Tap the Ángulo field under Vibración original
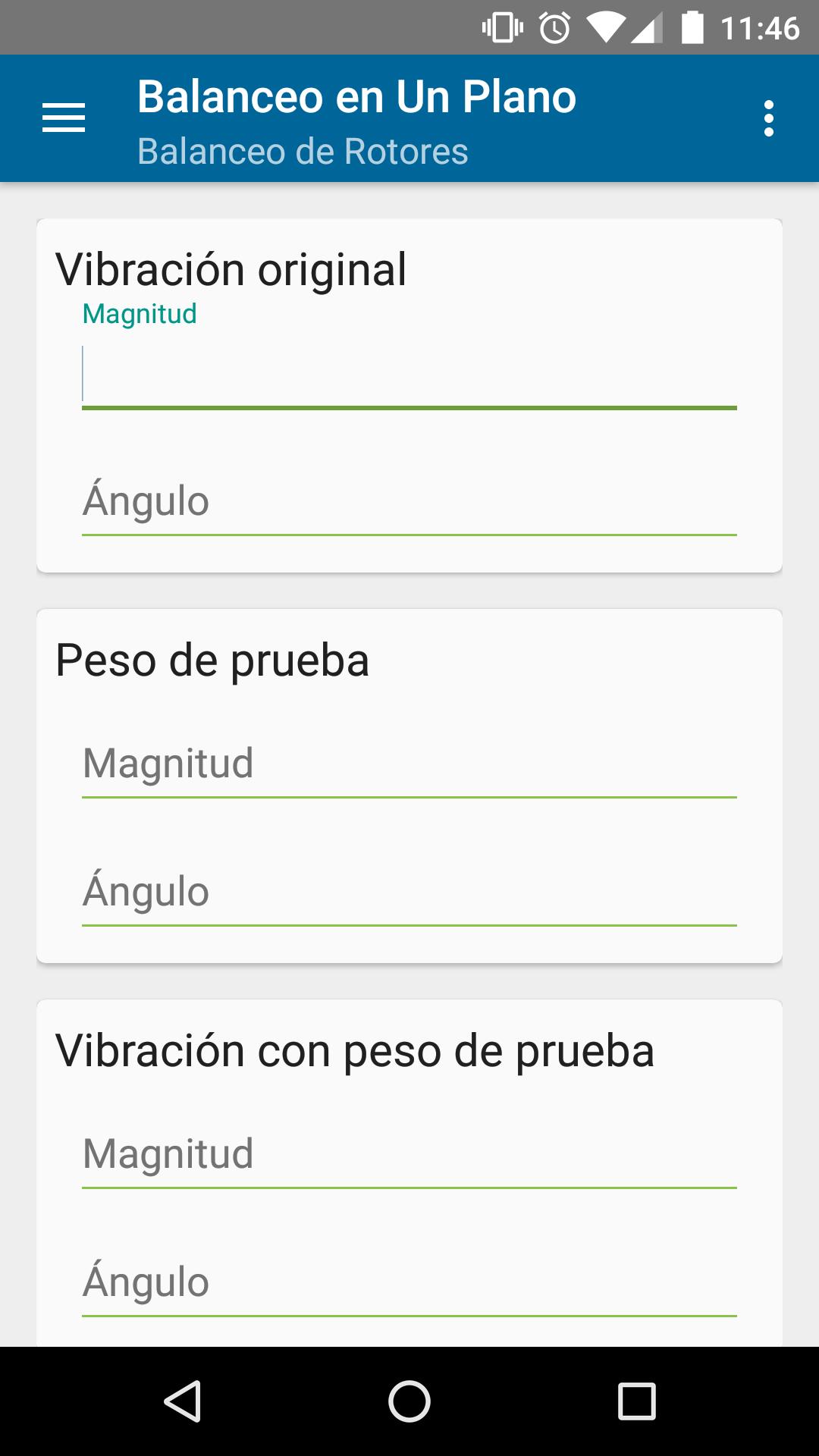819x1456 pixels. pyautogui.click(x=409, y=502)
